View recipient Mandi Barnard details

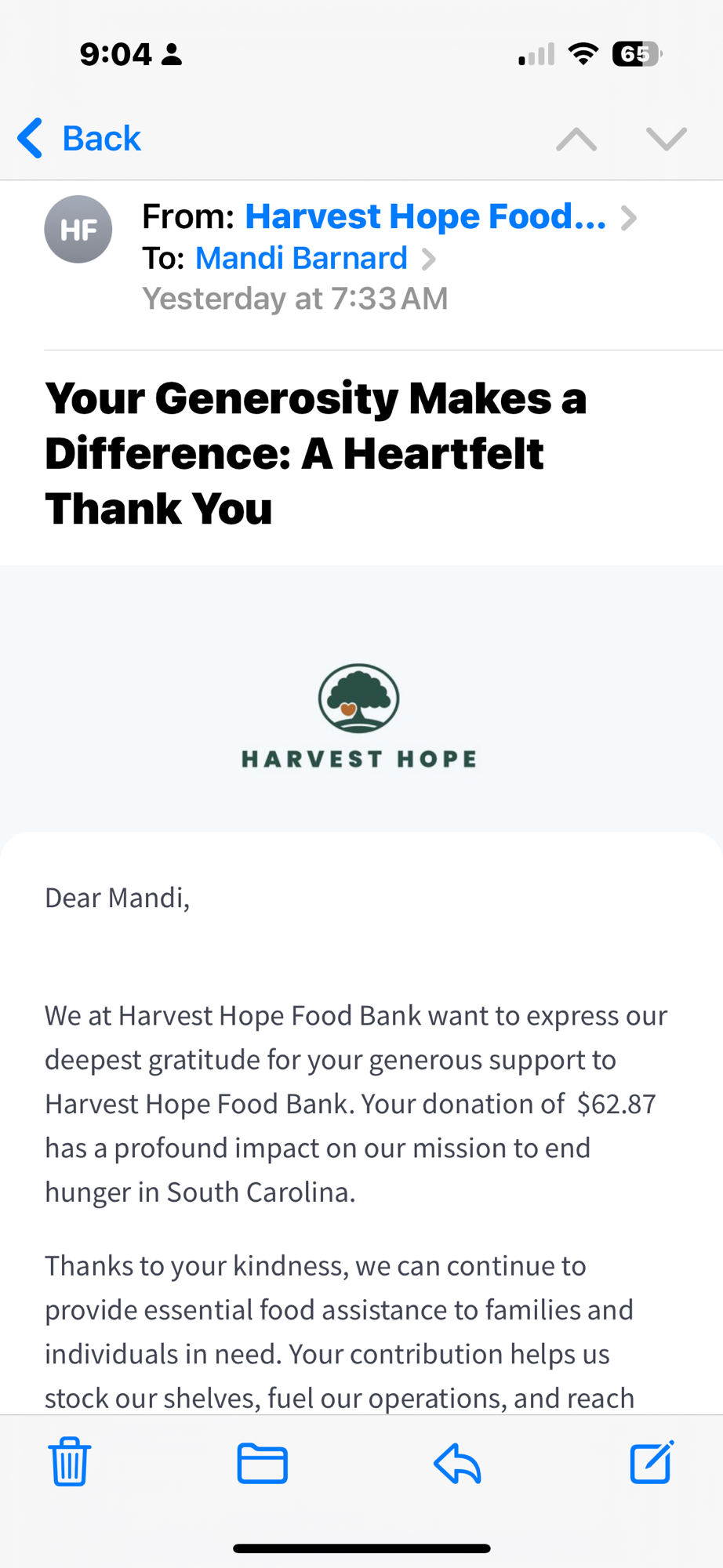pos(302,258)
